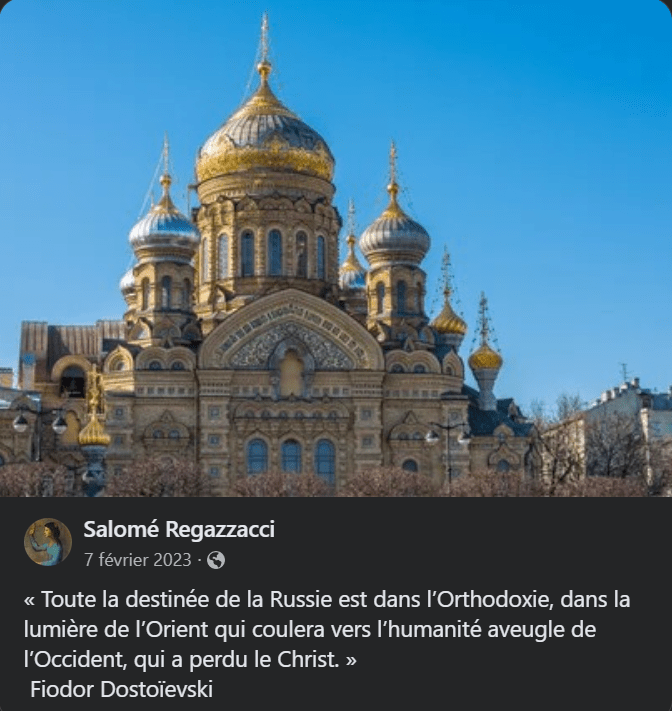Open the post dated 7 février 2023
672x711 pixels.
(137, 559)
